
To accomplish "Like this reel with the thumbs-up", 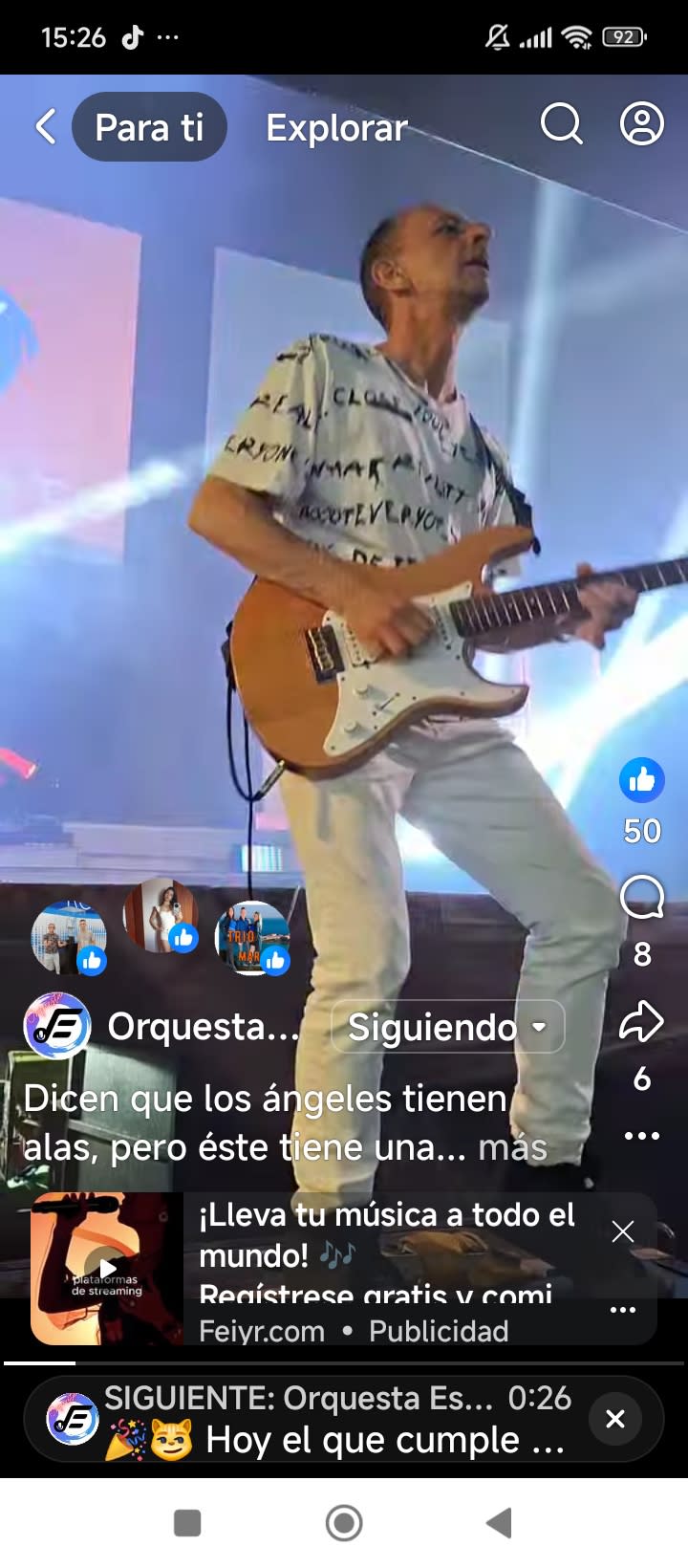I will point(642,780).
